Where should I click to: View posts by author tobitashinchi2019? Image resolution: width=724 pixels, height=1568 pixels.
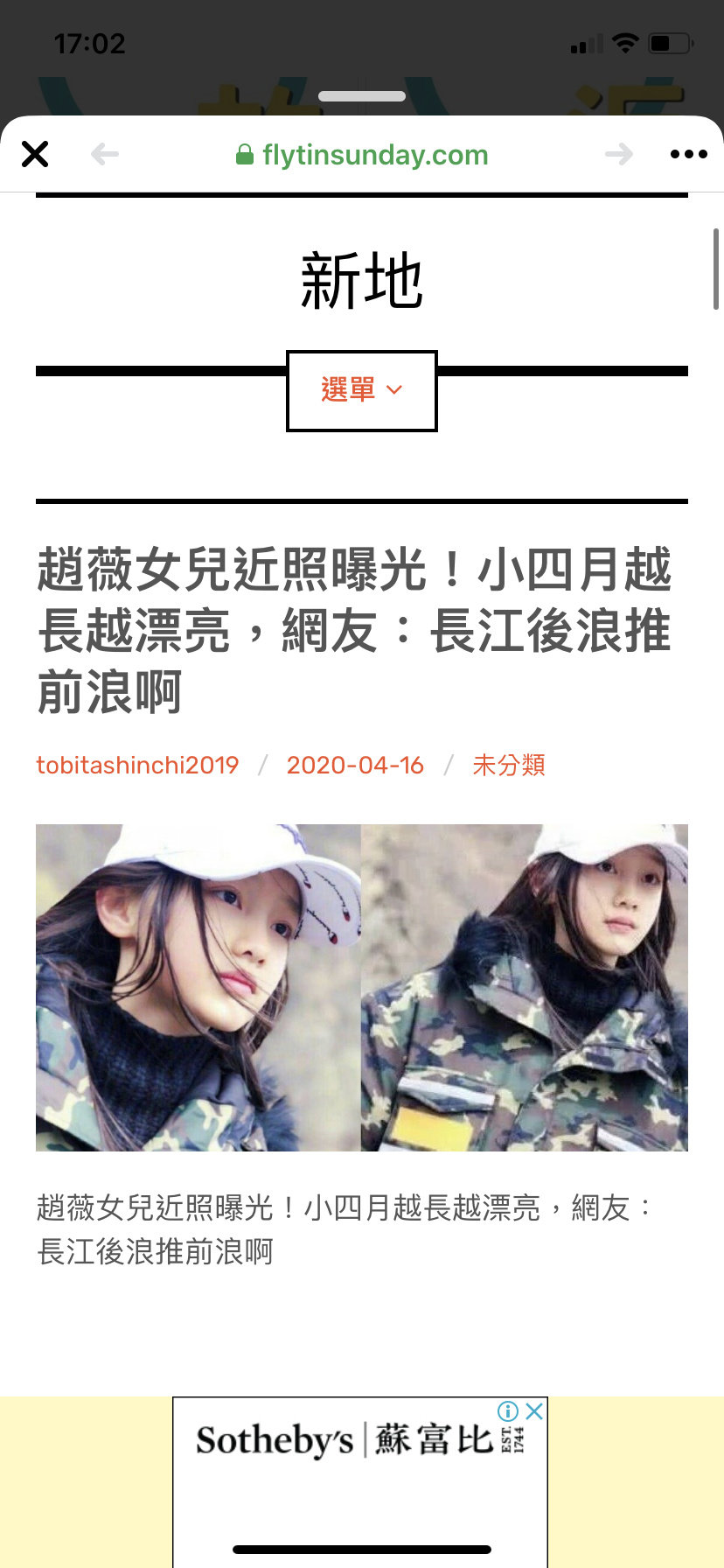click(137, 765)
